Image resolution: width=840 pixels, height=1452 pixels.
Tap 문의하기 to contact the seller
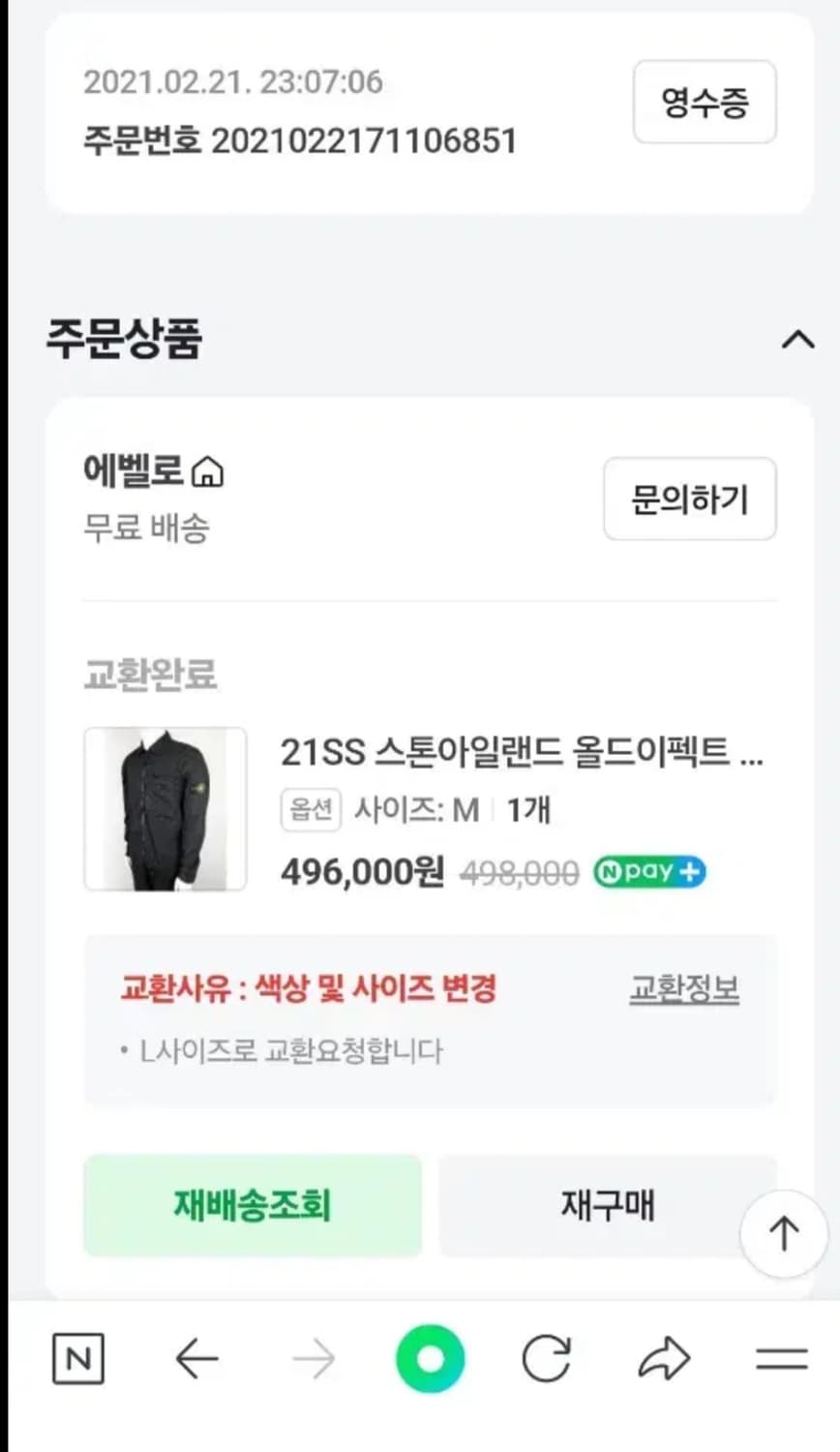coord(689,499)
